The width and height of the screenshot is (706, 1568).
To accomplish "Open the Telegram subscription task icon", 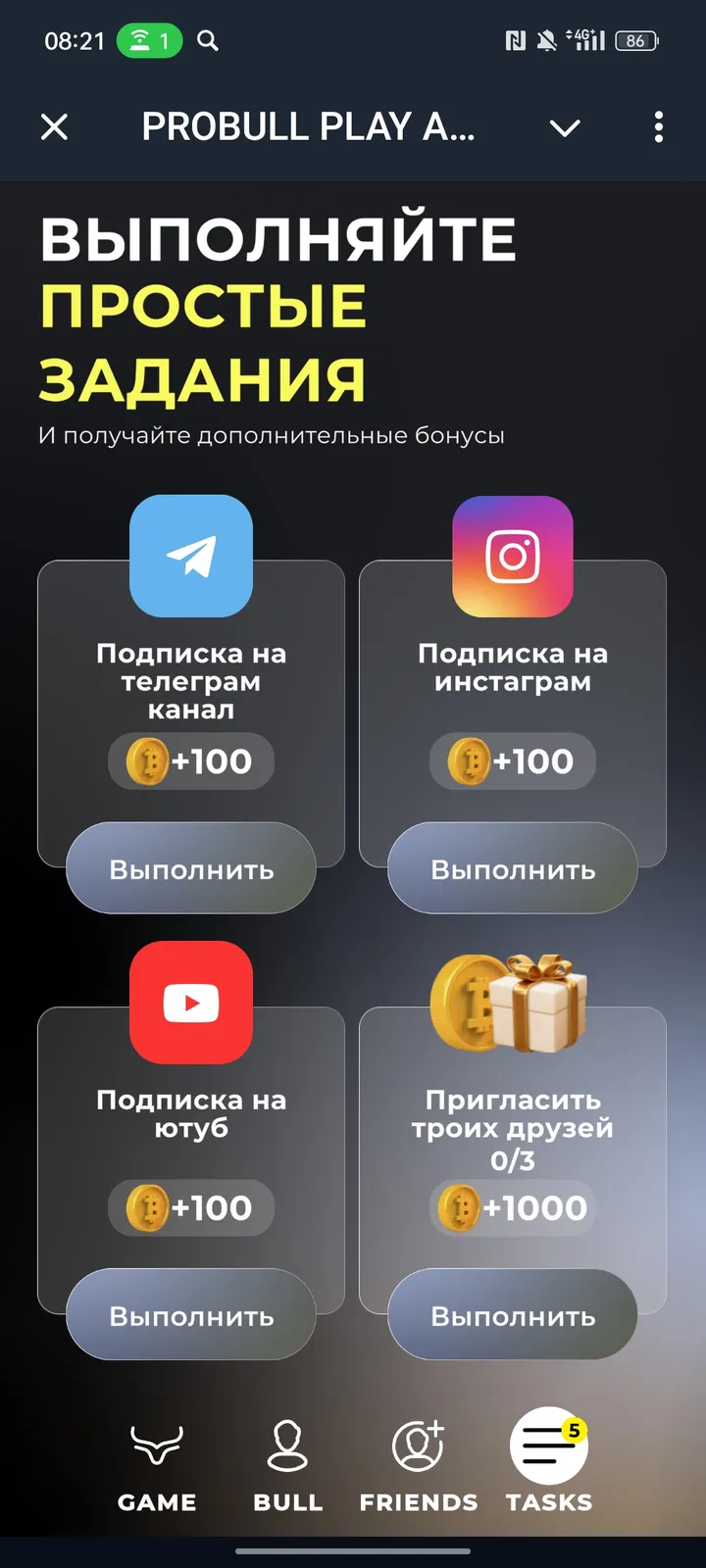I will click(x=191, y=556).
